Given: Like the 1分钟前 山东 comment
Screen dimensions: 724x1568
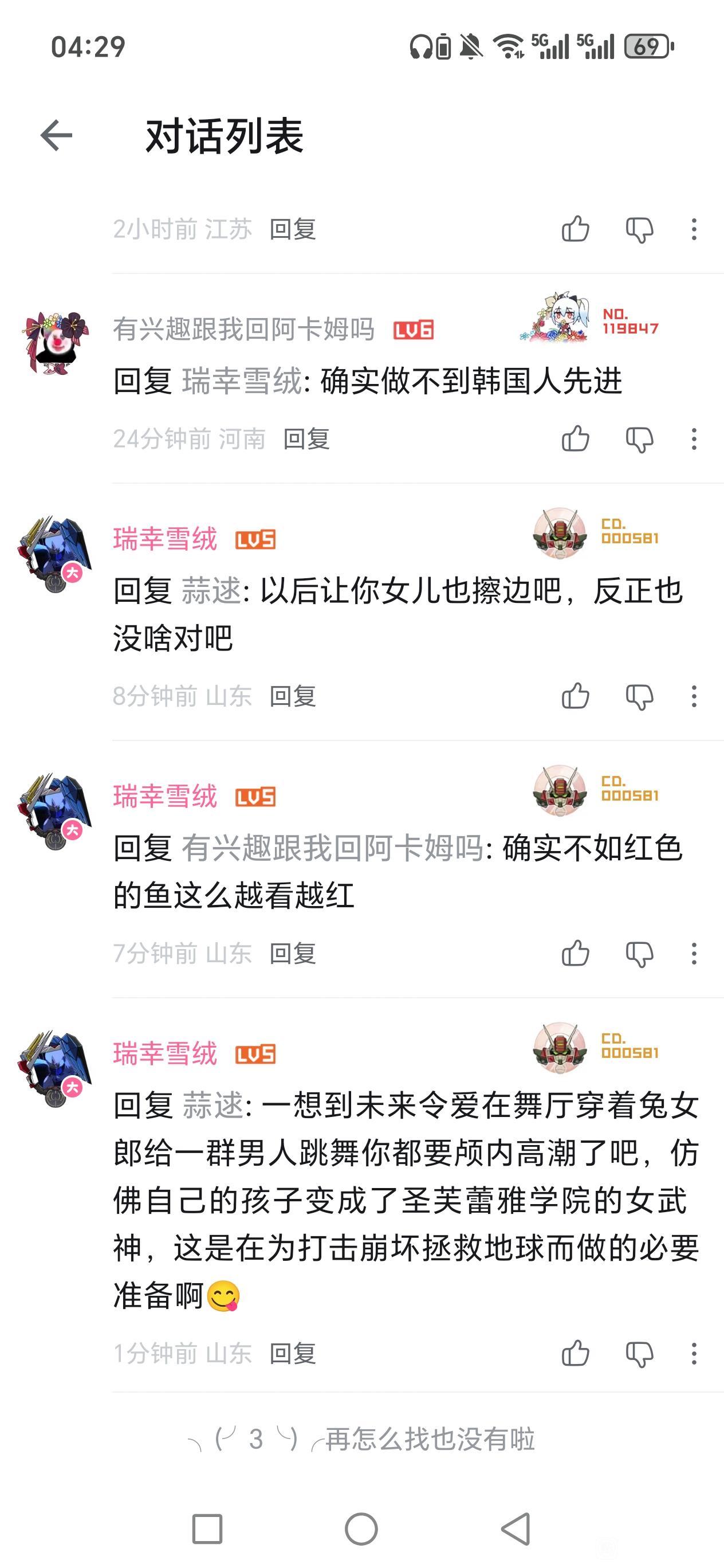Looking at the screenshot, I should coord(575,1353).
